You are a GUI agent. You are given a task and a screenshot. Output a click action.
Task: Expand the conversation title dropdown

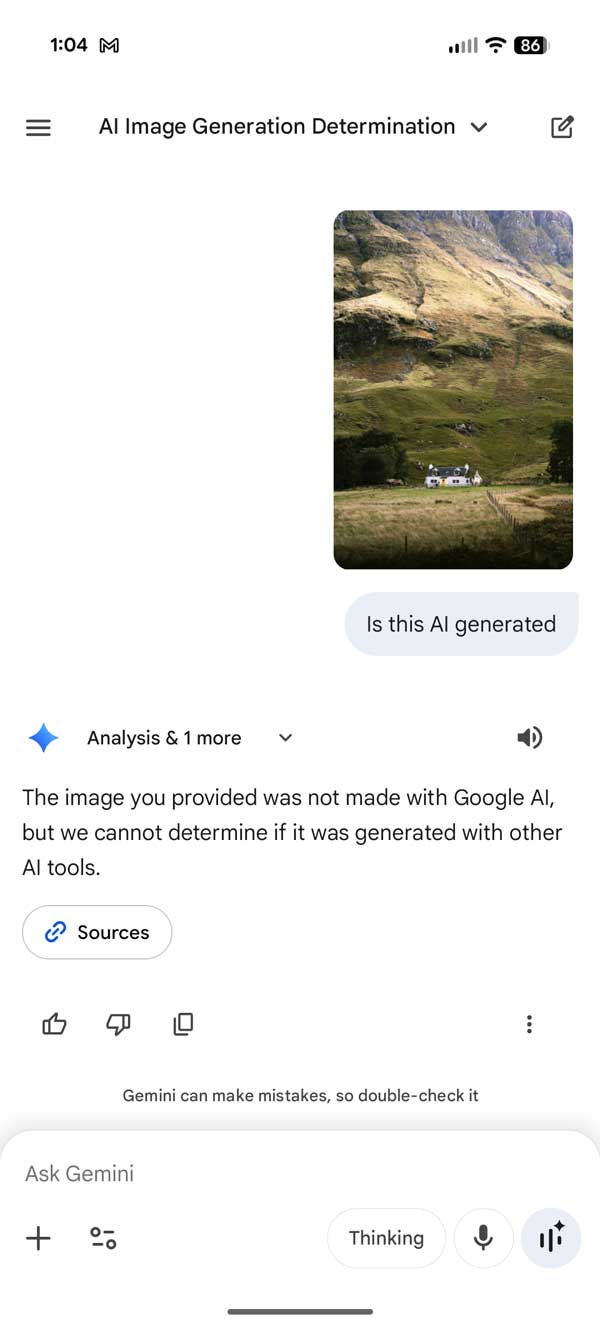coord(478,127)
